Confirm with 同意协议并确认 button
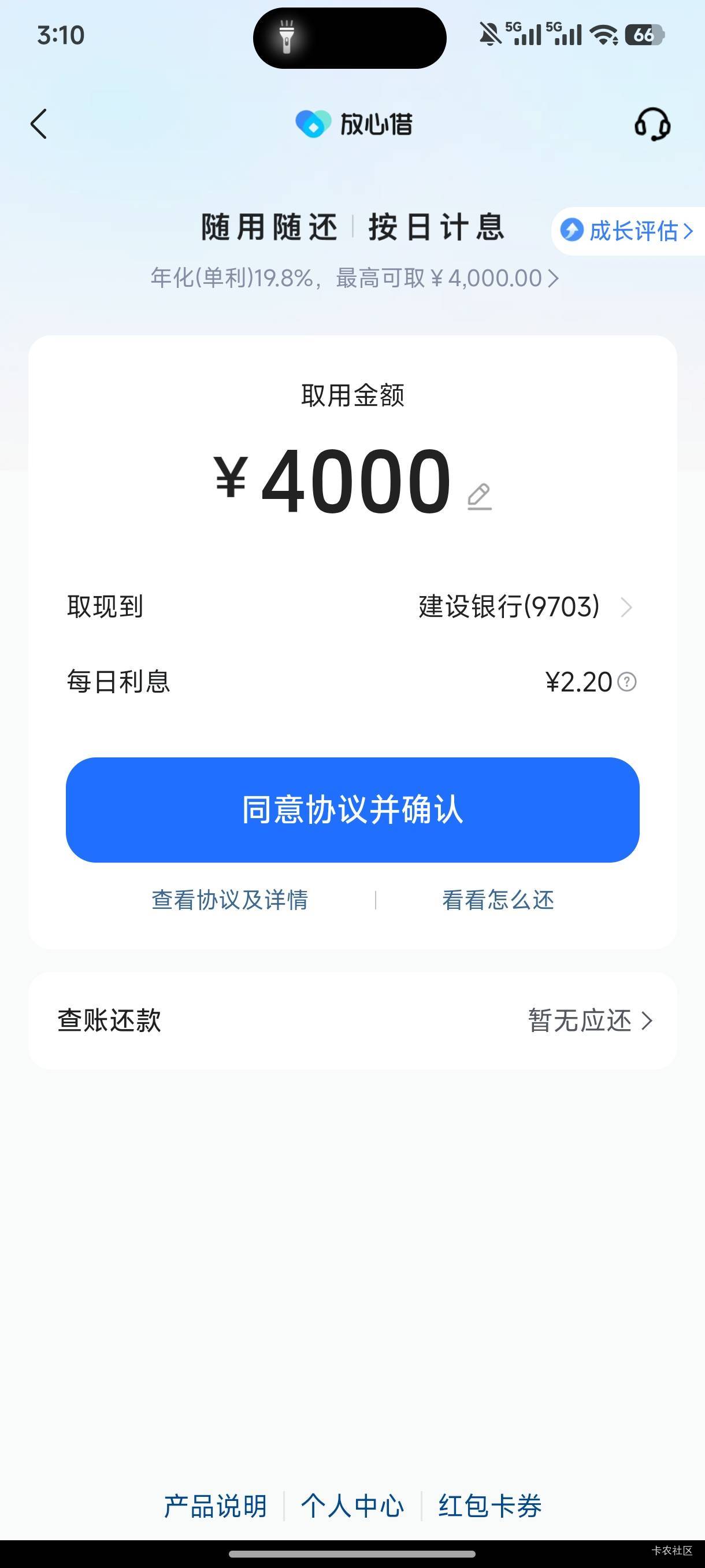 352,809
